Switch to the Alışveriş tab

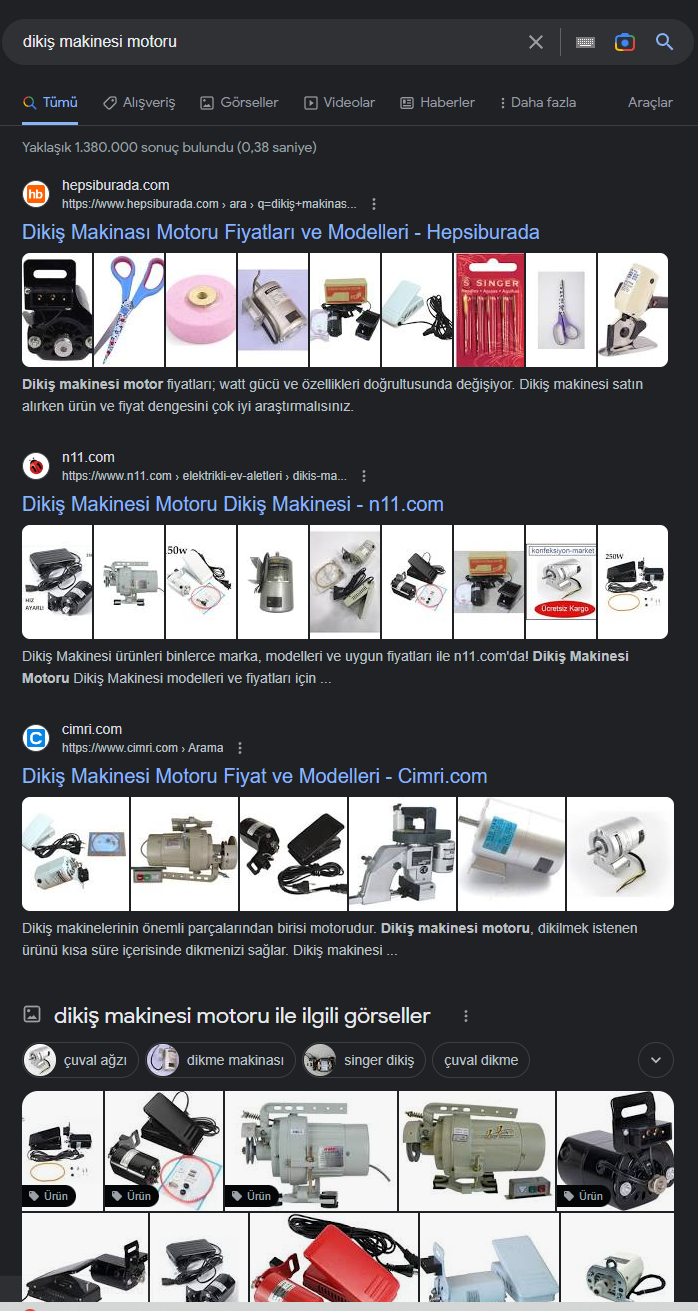(x=139, y=102)
